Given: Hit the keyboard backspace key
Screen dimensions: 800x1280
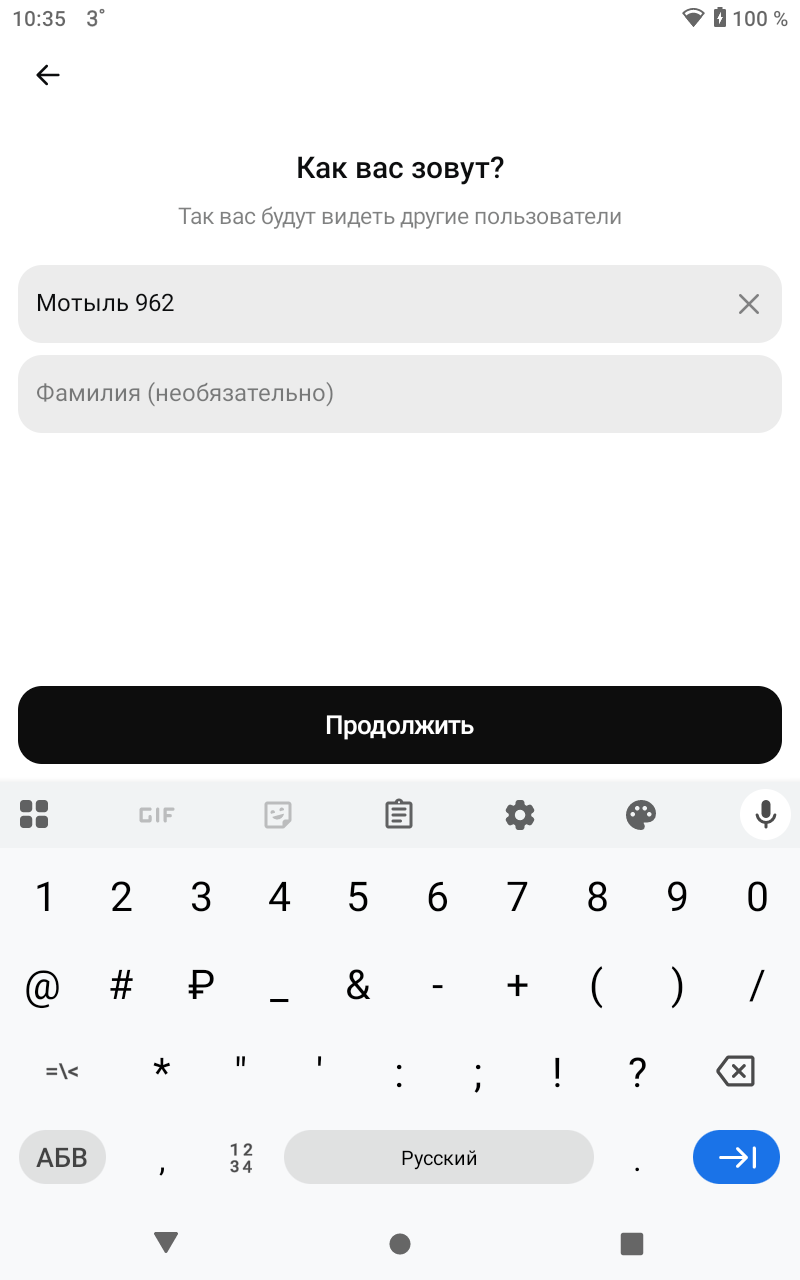Looking at the screenshot, I should (x=736, y=1072).
